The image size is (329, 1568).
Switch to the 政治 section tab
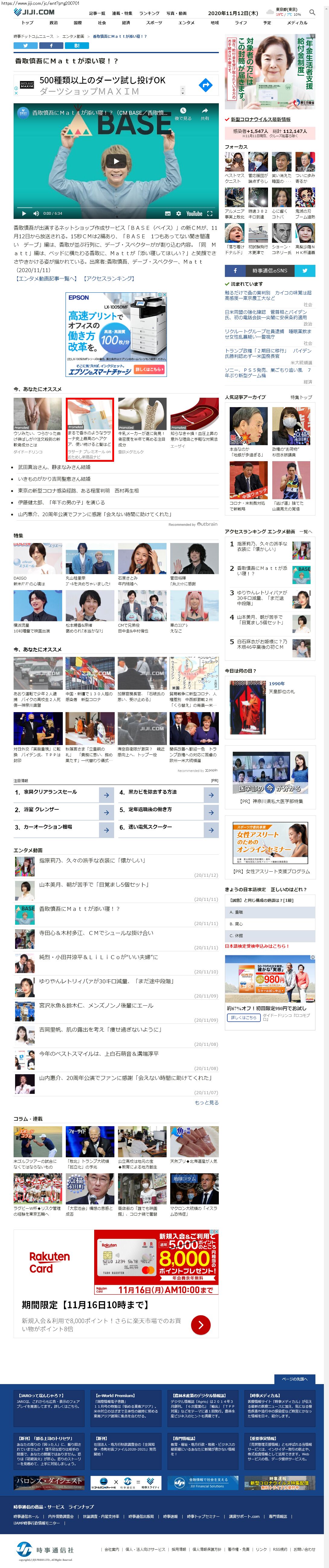53,23
